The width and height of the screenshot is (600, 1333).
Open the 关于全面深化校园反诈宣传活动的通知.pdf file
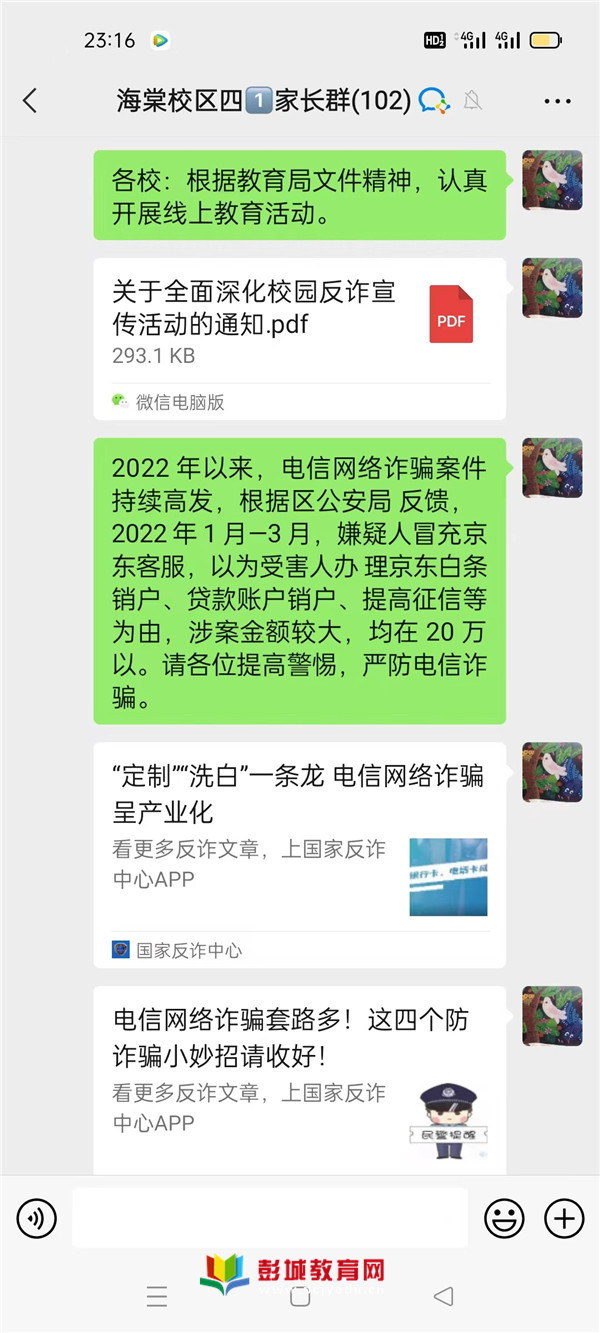(300, 339)
